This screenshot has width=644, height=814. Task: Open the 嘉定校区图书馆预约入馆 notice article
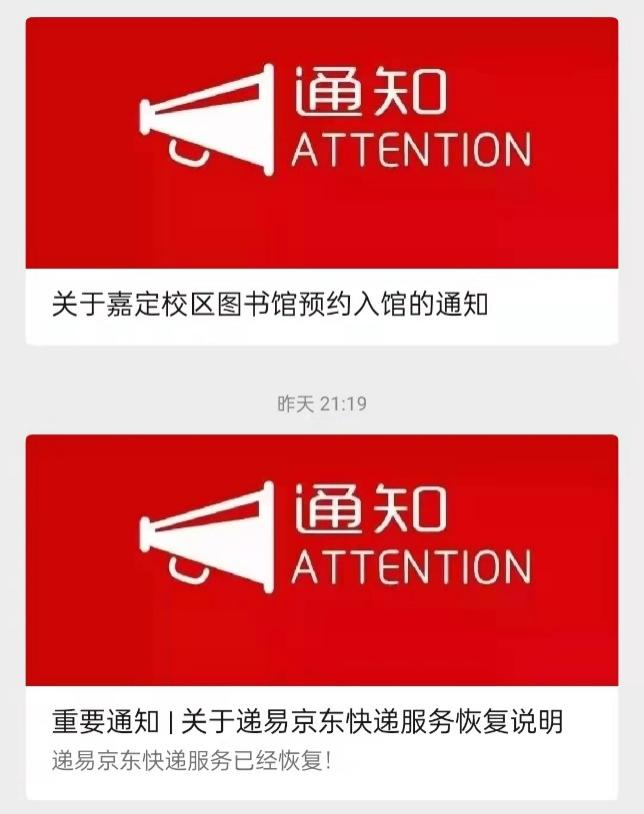coord(270,304)
